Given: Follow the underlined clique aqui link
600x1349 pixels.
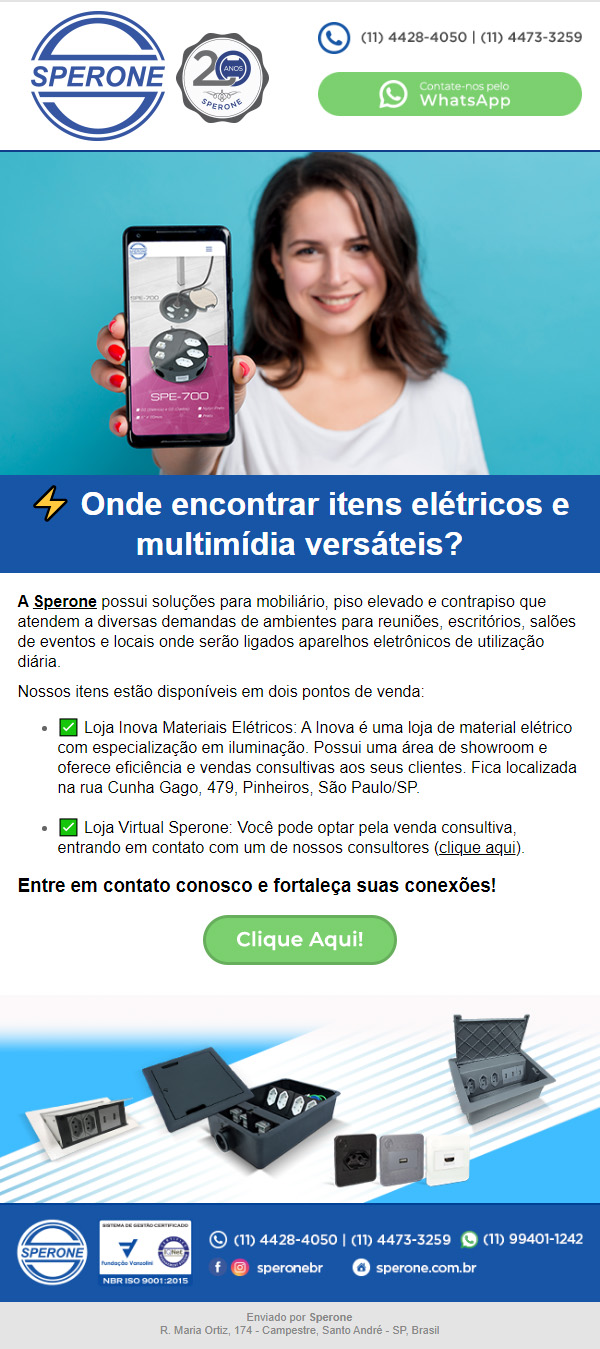Looking at the screenshot, I should [478, 847].
